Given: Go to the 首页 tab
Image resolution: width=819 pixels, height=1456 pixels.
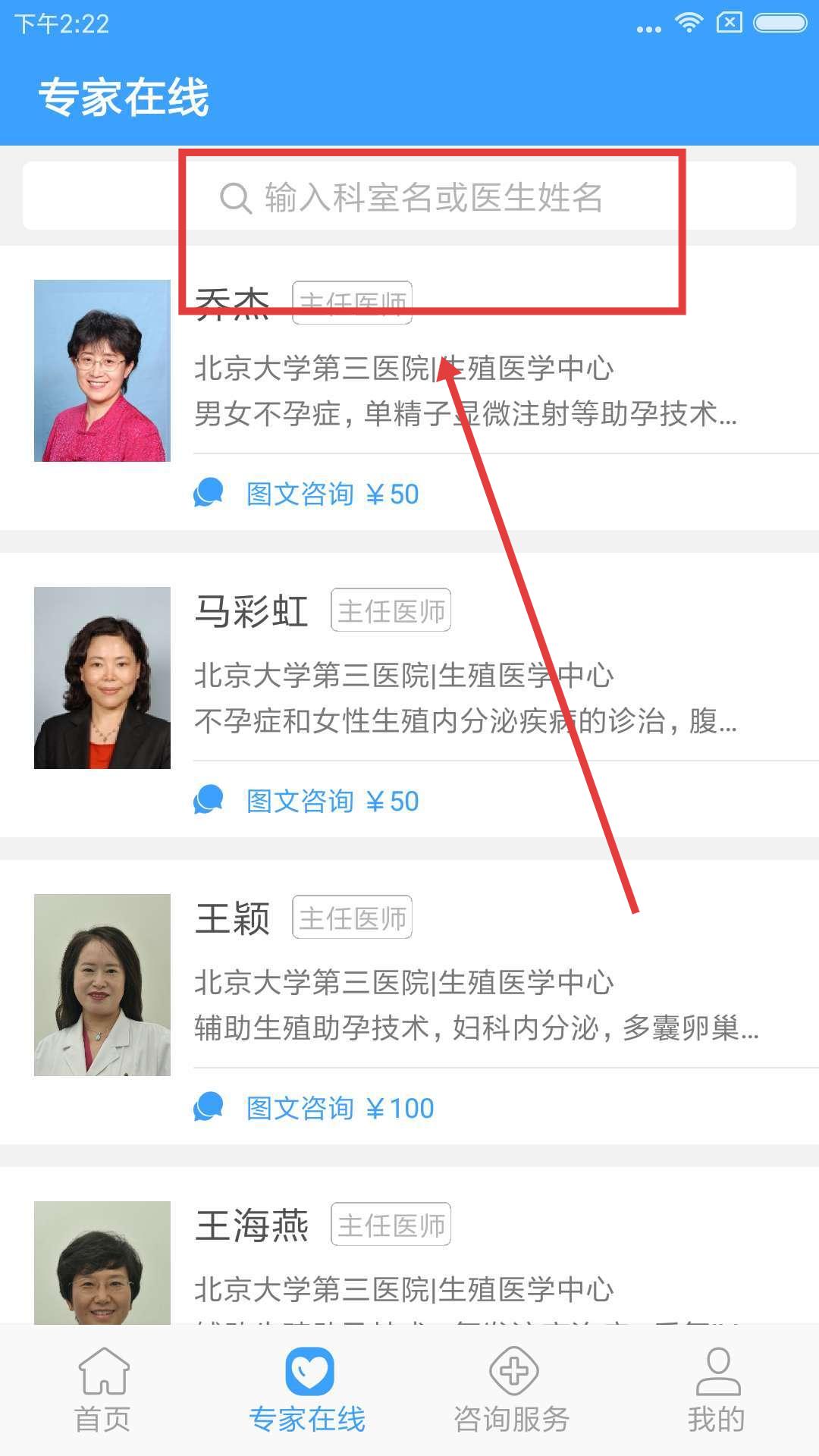Looking at the screenshot, I should tap(102, 1390).
